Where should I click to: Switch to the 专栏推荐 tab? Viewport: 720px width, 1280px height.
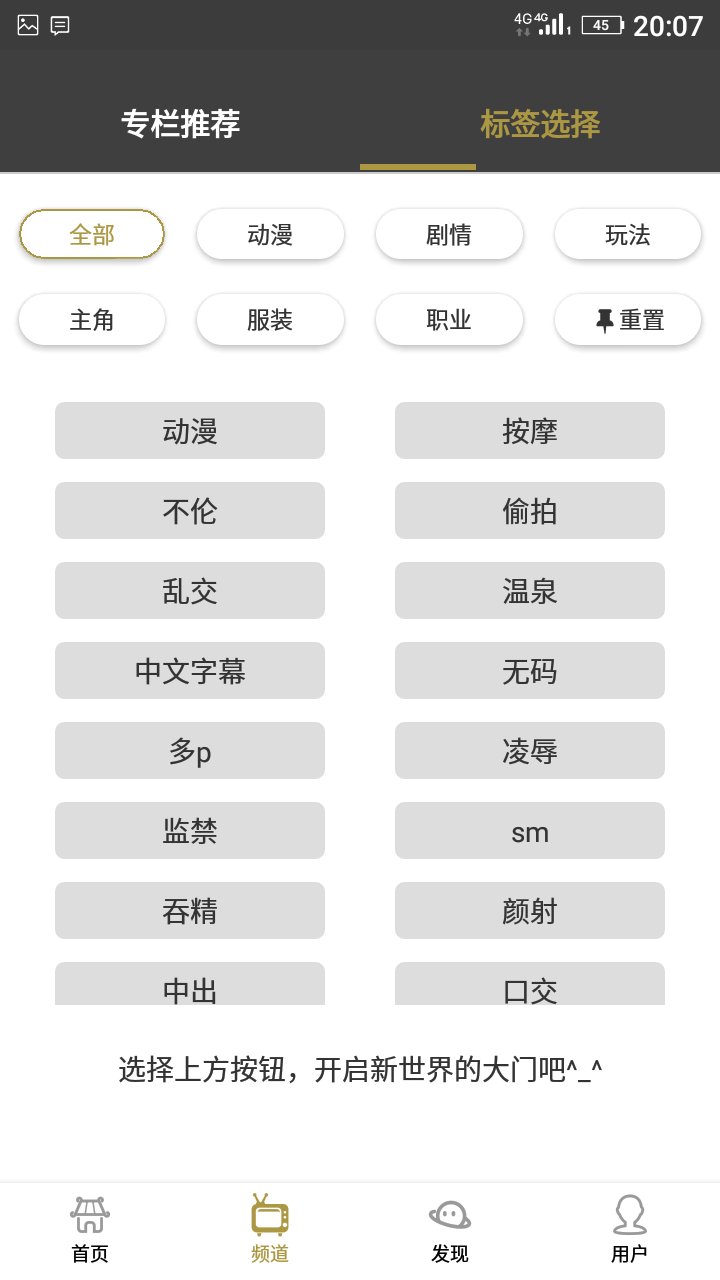click(x=180, y=124)
